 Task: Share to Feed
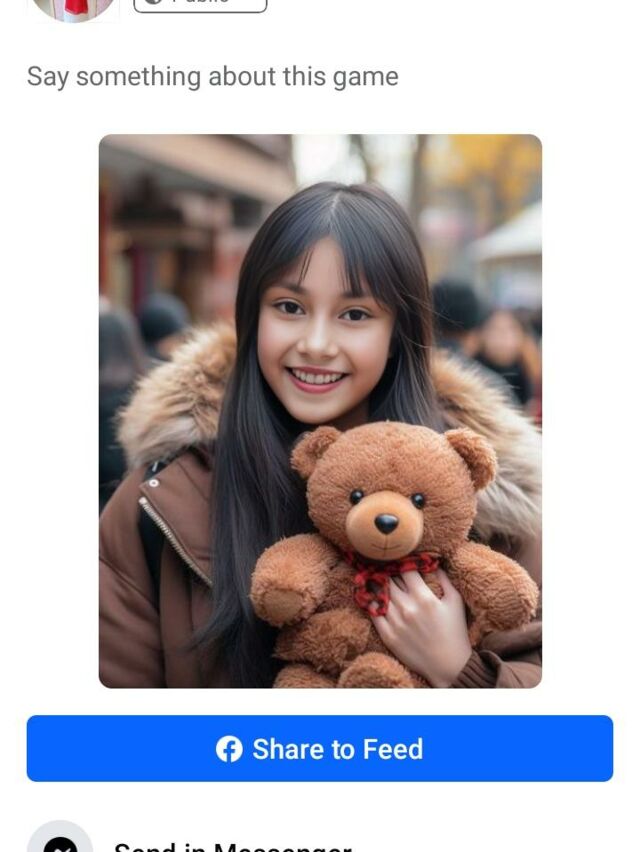(x=319, y=748)
